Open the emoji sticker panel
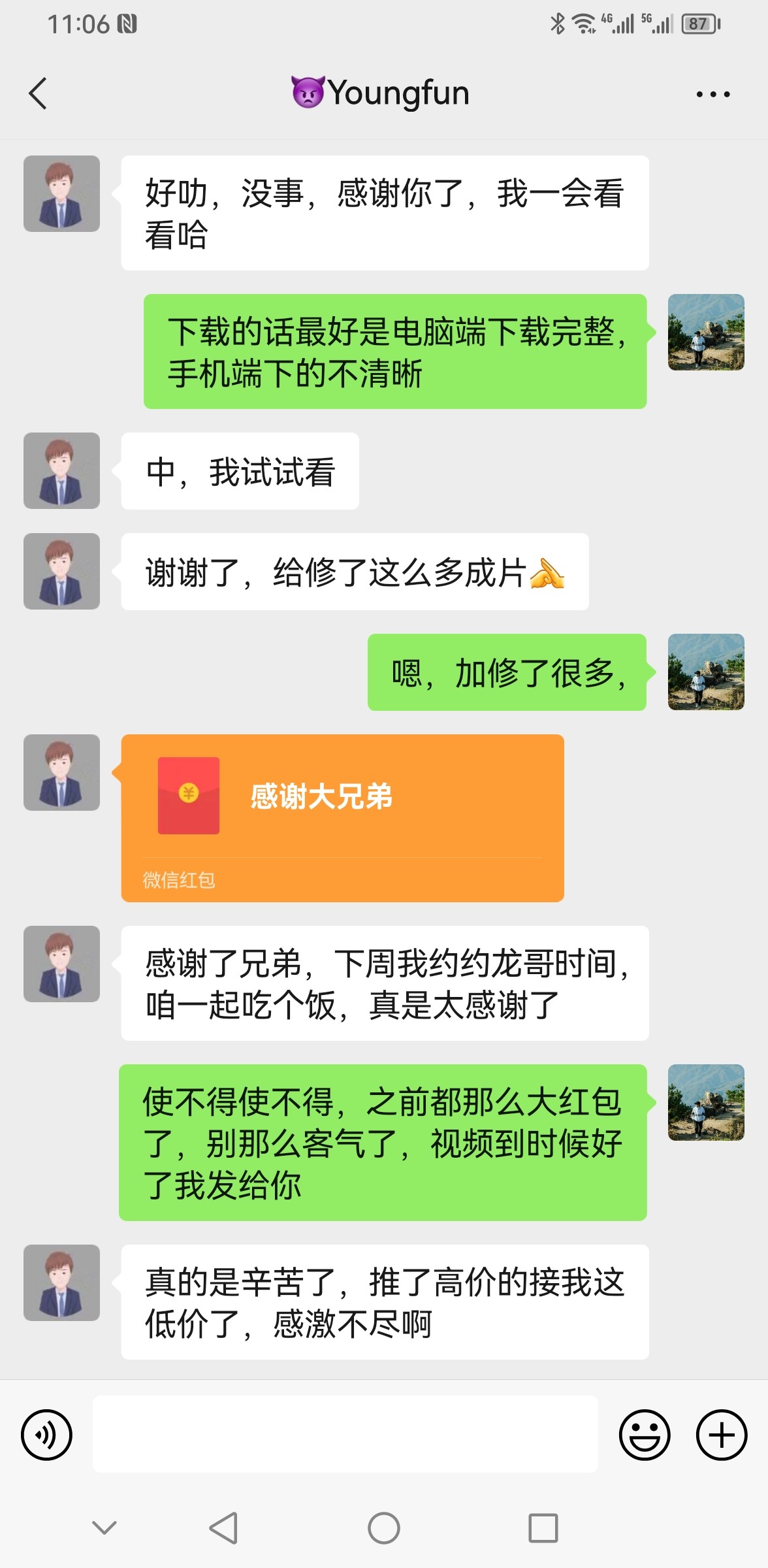Viewport: 768px width, 1568px height. (645, 1435)
